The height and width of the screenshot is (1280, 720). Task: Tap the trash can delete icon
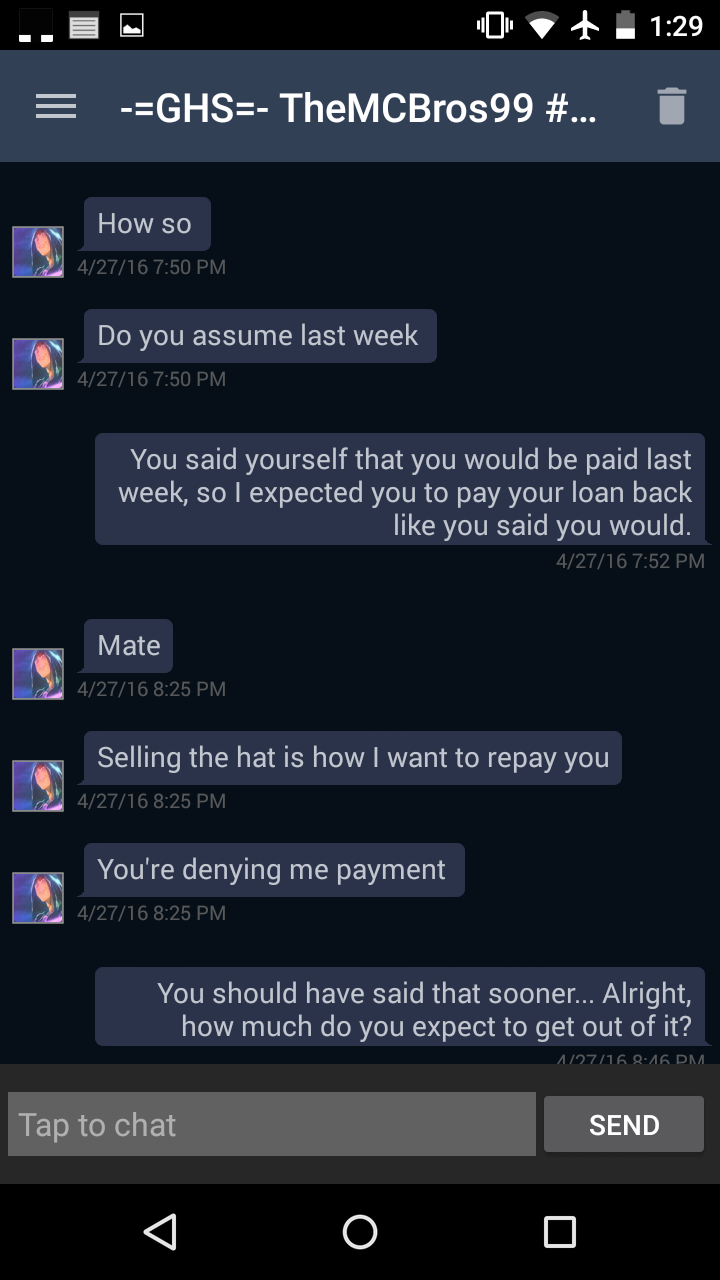(x=671, y=106)
